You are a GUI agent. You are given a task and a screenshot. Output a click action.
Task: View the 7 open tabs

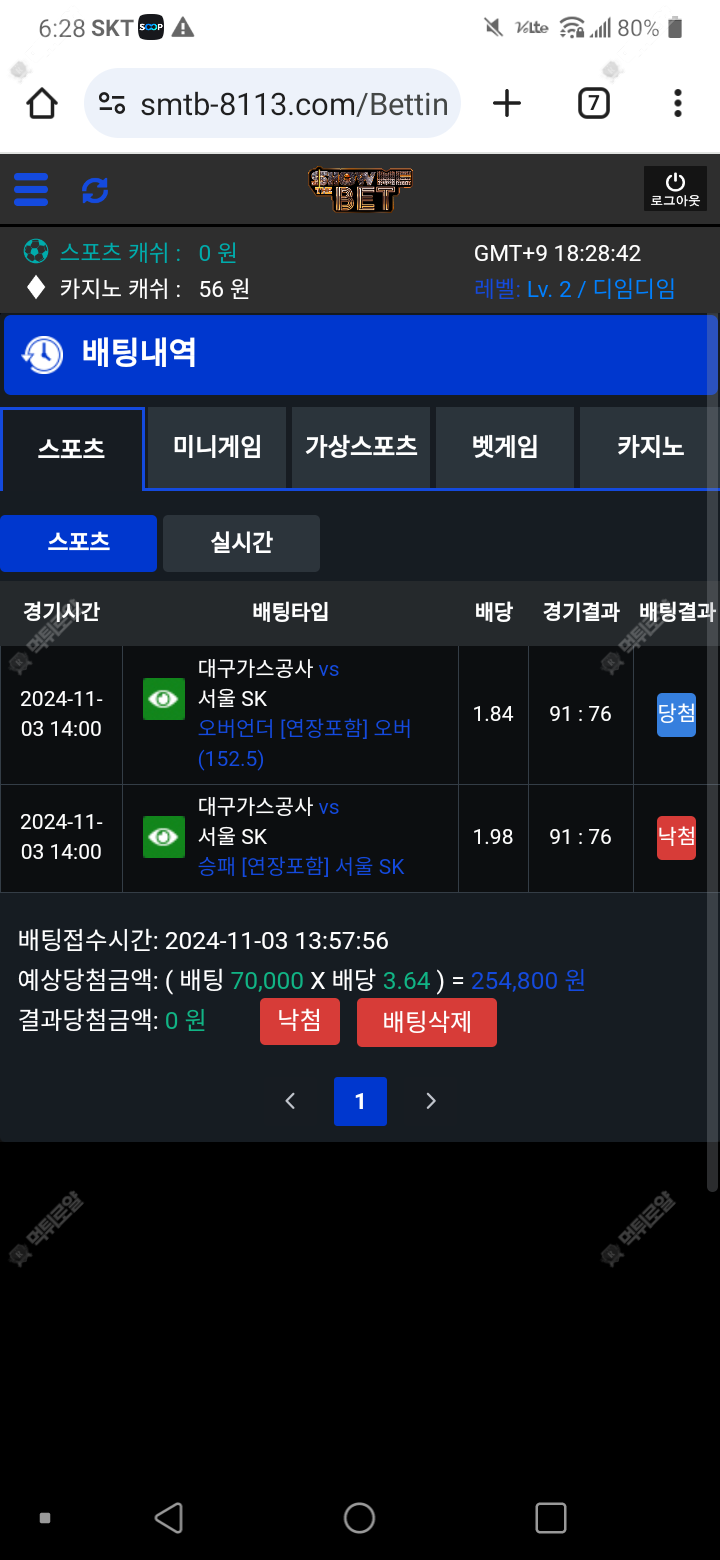[x=594, y=103]
